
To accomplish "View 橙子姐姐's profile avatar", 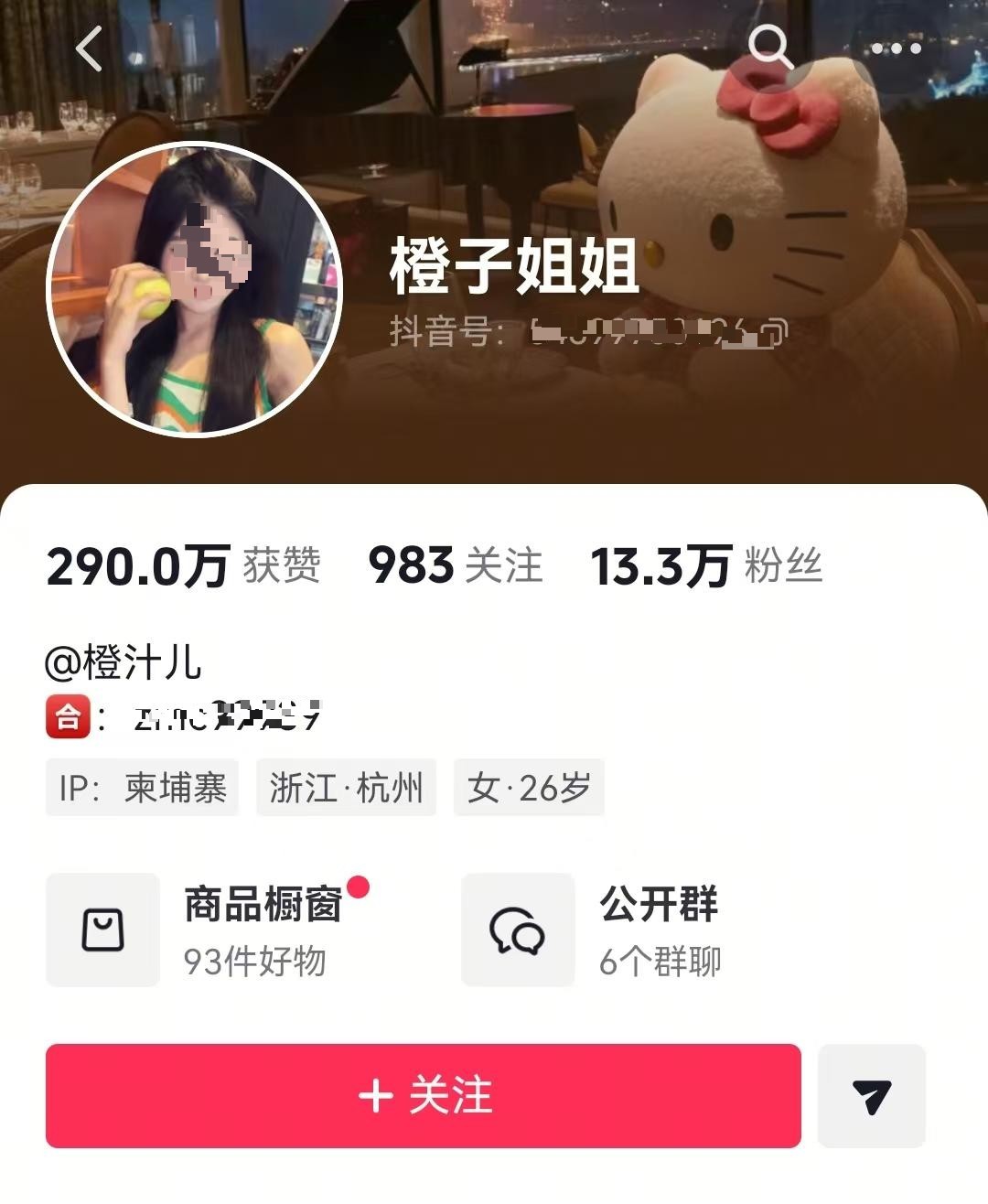I will (194, 289).
